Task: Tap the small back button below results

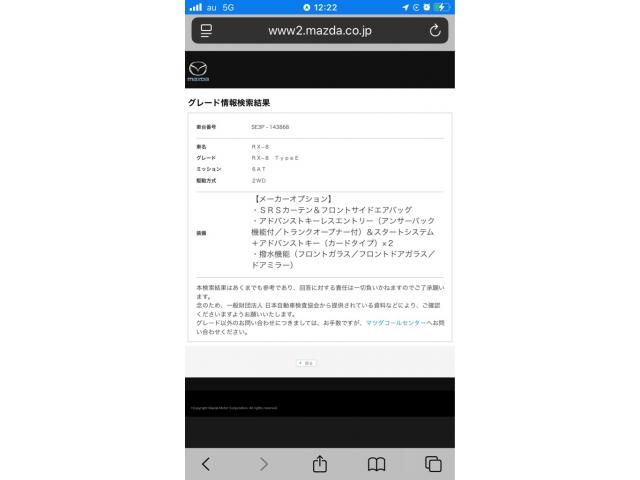Action: coord(306,363)
